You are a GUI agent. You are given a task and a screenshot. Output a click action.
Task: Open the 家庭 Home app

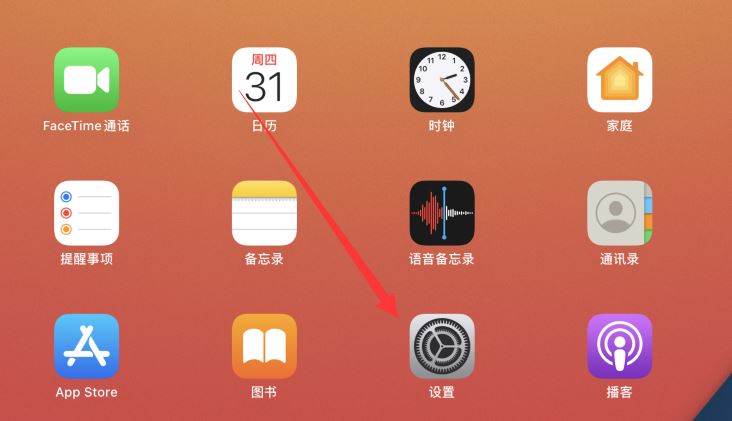(619, 80)
